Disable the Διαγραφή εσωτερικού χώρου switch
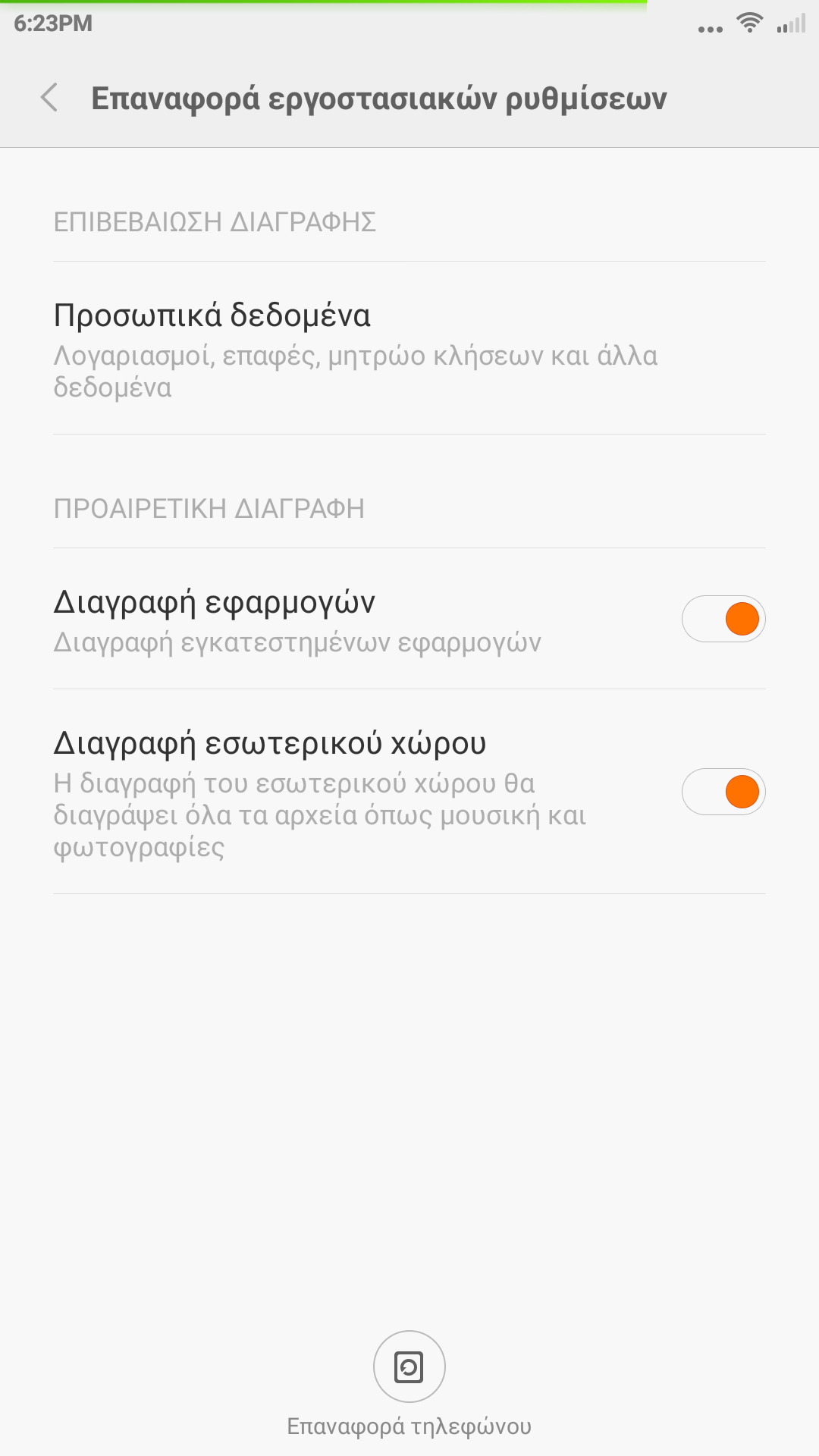The height and width of the screenshot is (1456, 819). click(x=723, y=792)
